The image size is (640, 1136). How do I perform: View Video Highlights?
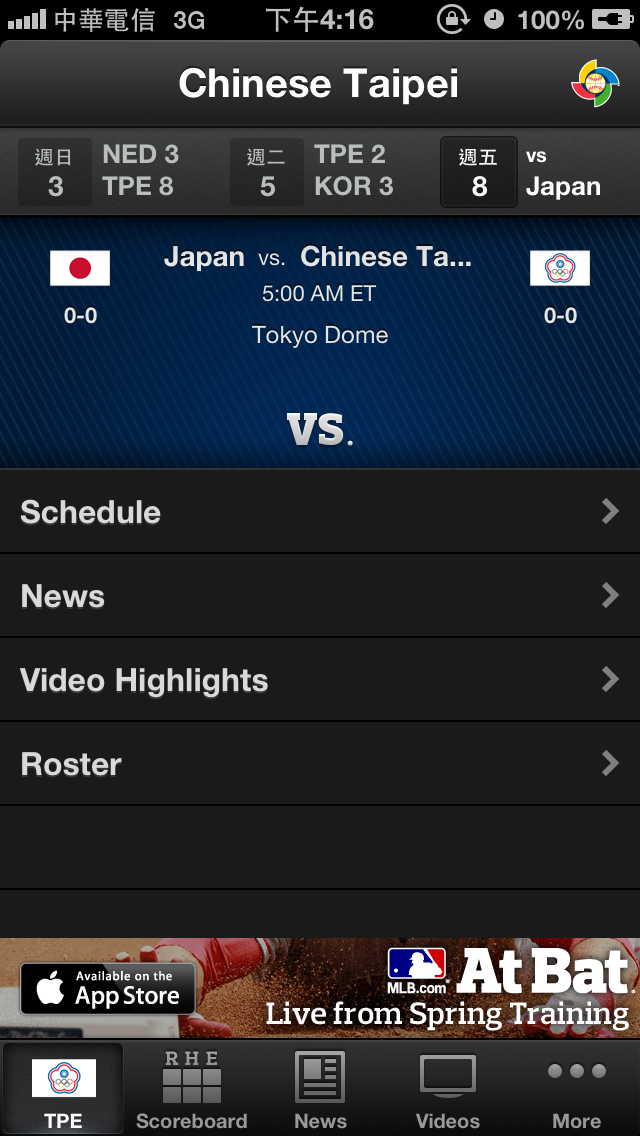320,680
